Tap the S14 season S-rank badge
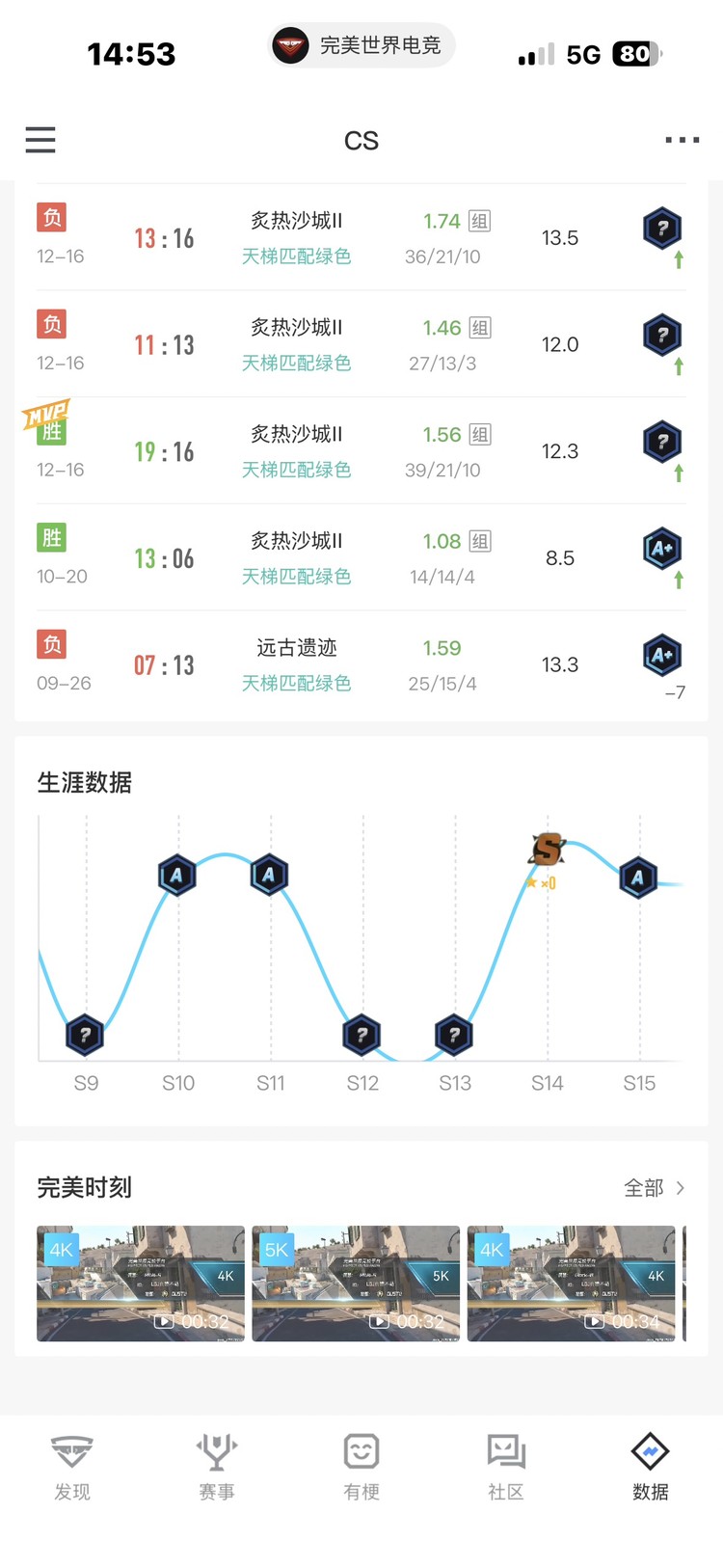The image size is (723, 1568). [547, 850]
